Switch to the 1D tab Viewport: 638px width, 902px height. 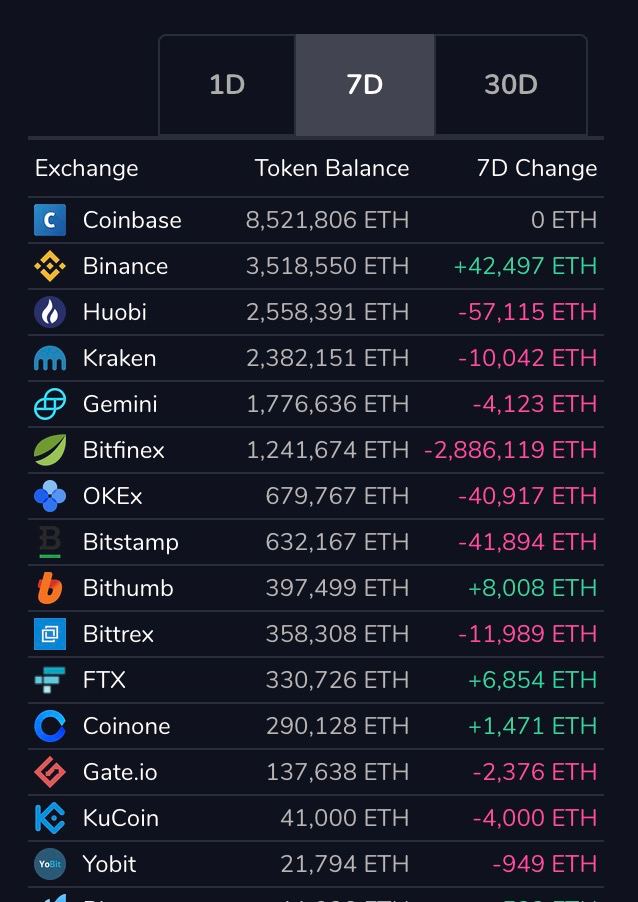point(227,85)
